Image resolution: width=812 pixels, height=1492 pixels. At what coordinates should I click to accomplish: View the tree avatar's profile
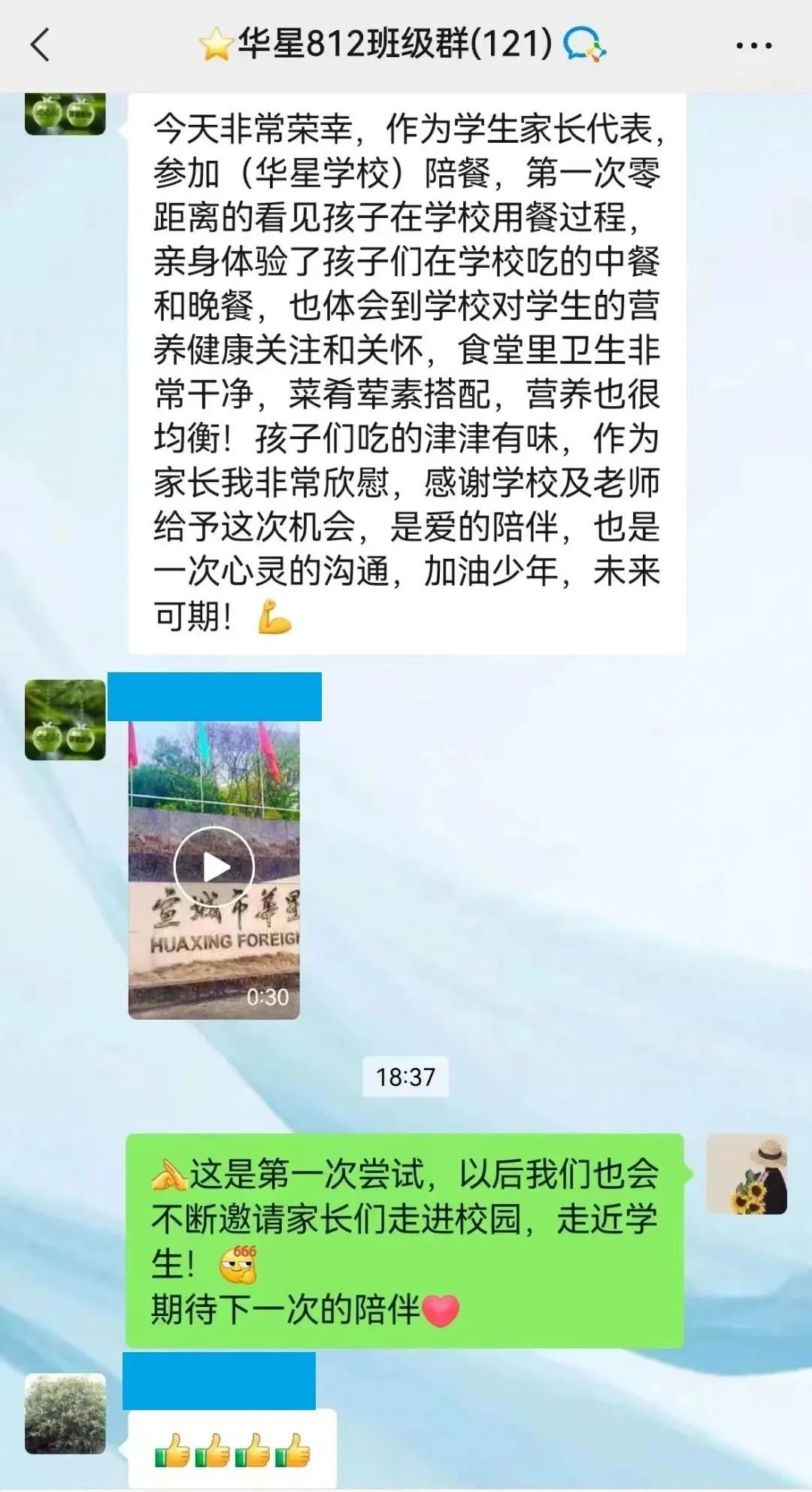point(65,1413)
